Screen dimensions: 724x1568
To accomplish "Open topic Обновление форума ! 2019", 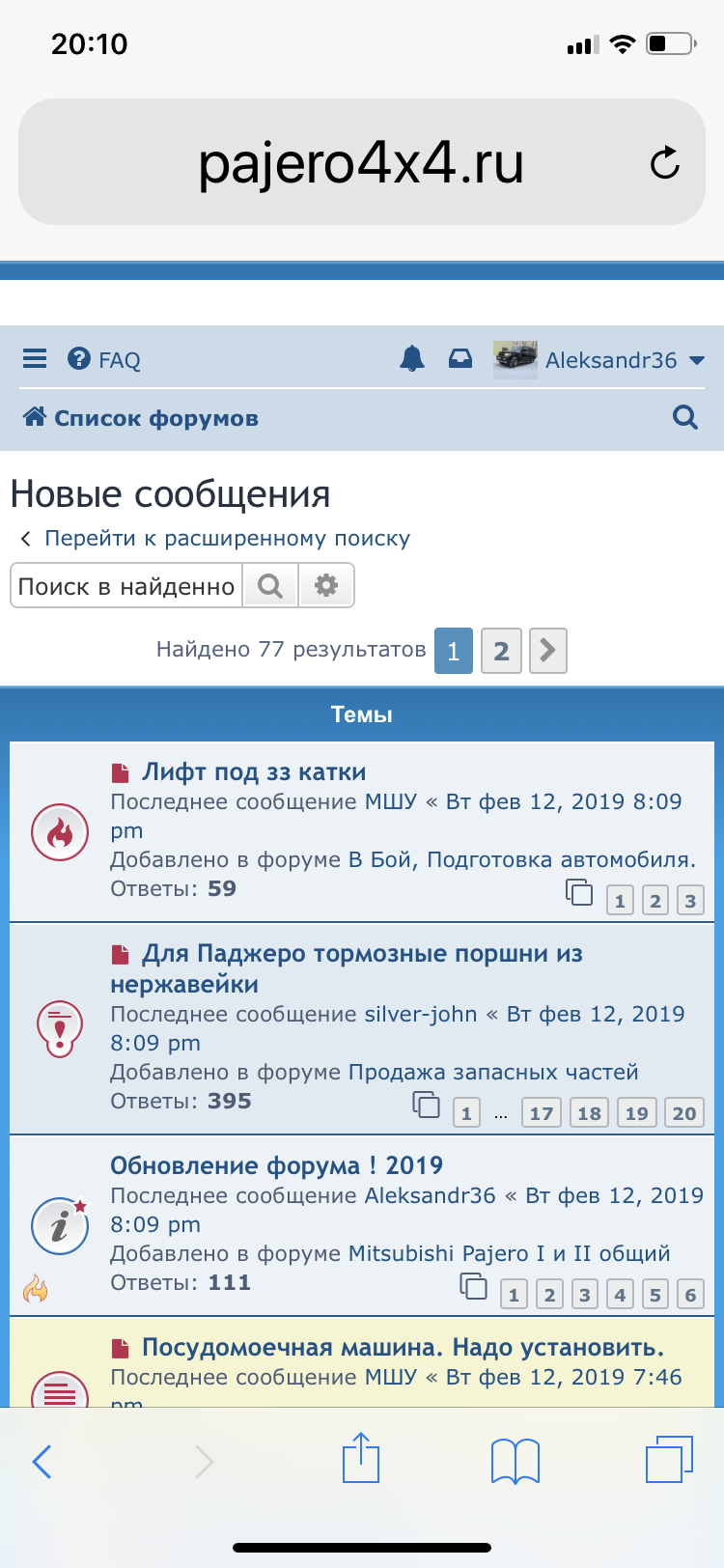I will 276,1165.
